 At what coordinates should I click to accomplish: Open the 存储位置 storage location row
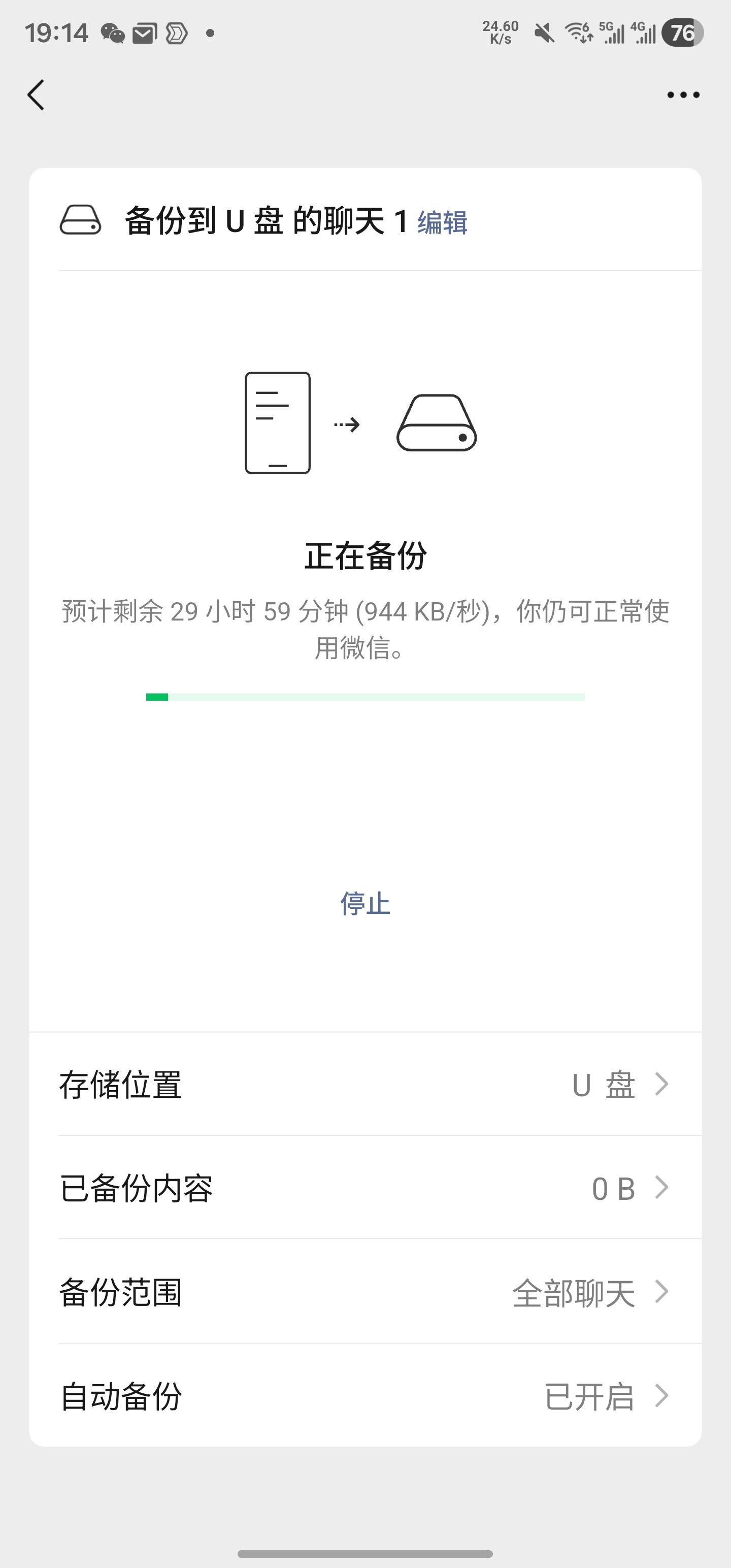click(x=365, y=1084)
